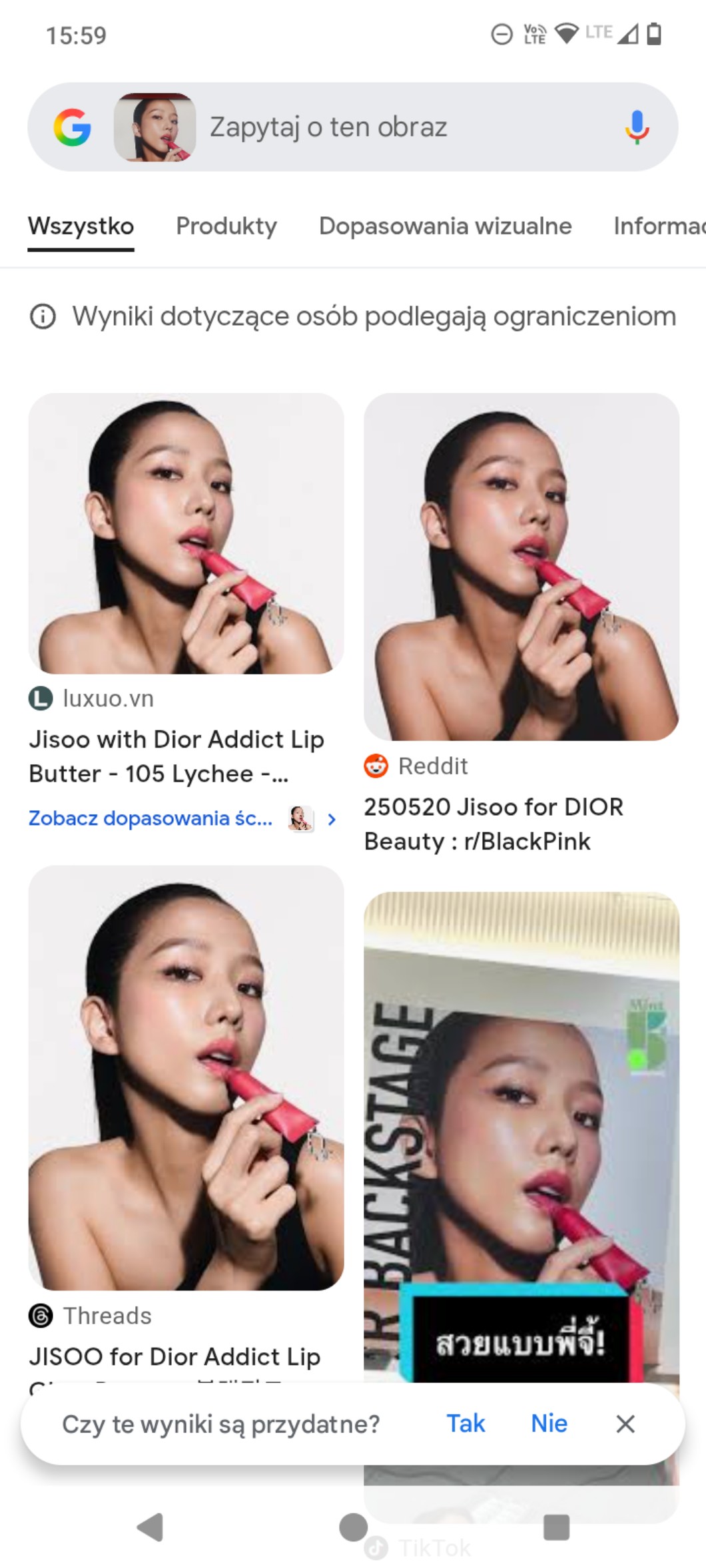Open the TikTok BACKSTAGE video result
Image resolution: width=706 pixels, height=1568 pixels.
pyautogui.click(x=521, y=1132)
